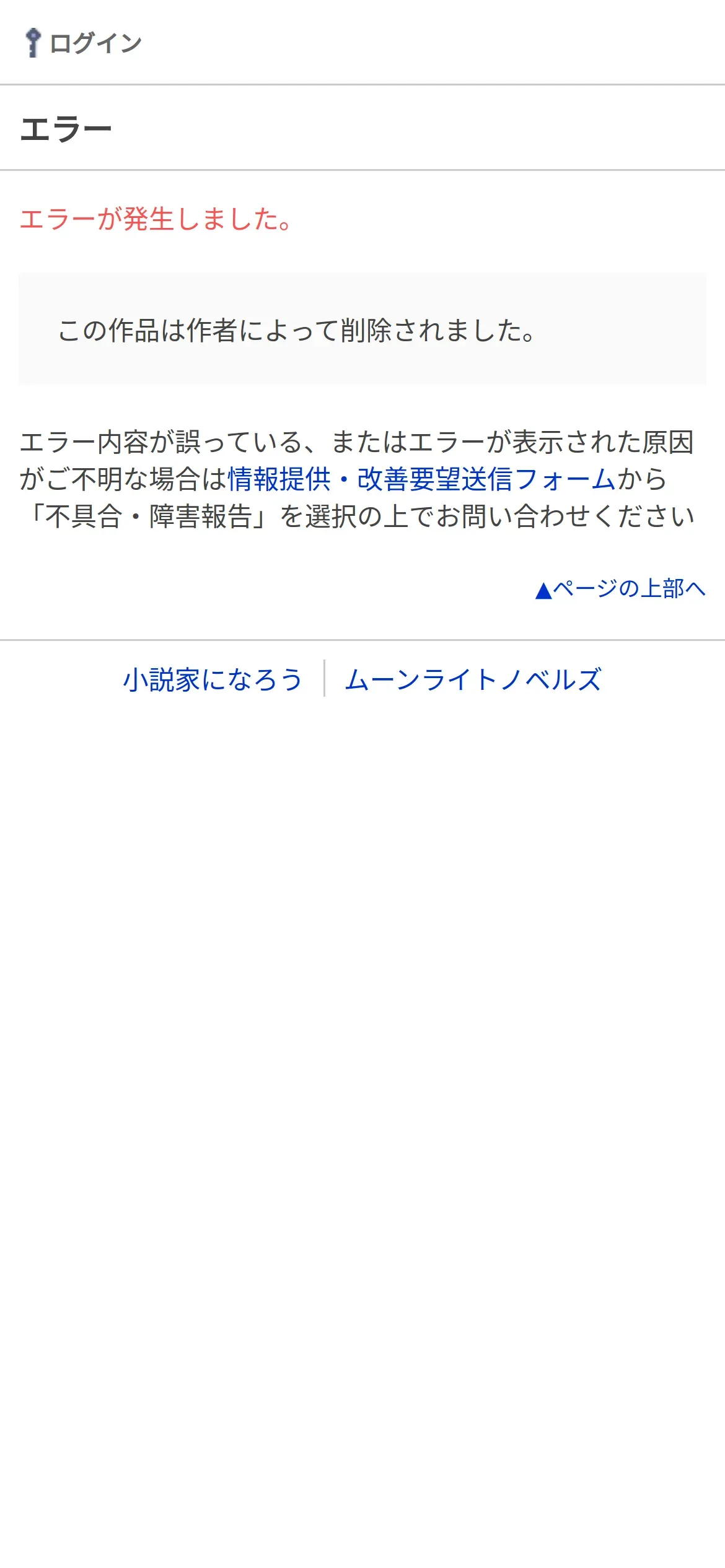
Task: Open the ログイン login link
Action: pyautogui.click(x=84, y=43)
